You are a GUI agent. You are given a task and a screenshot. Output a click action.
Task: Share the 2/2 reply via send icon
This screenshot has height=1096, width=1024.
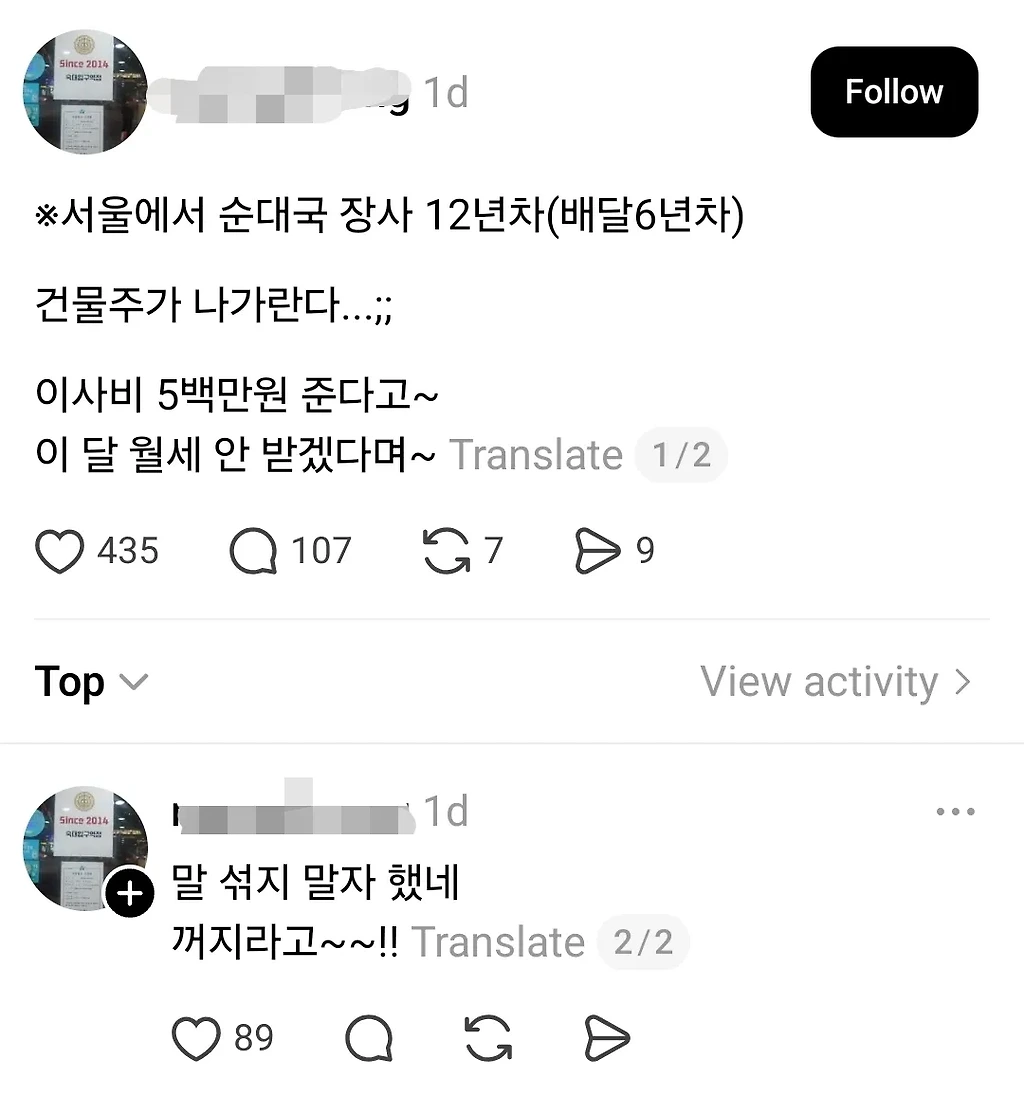click(607, 1039)
